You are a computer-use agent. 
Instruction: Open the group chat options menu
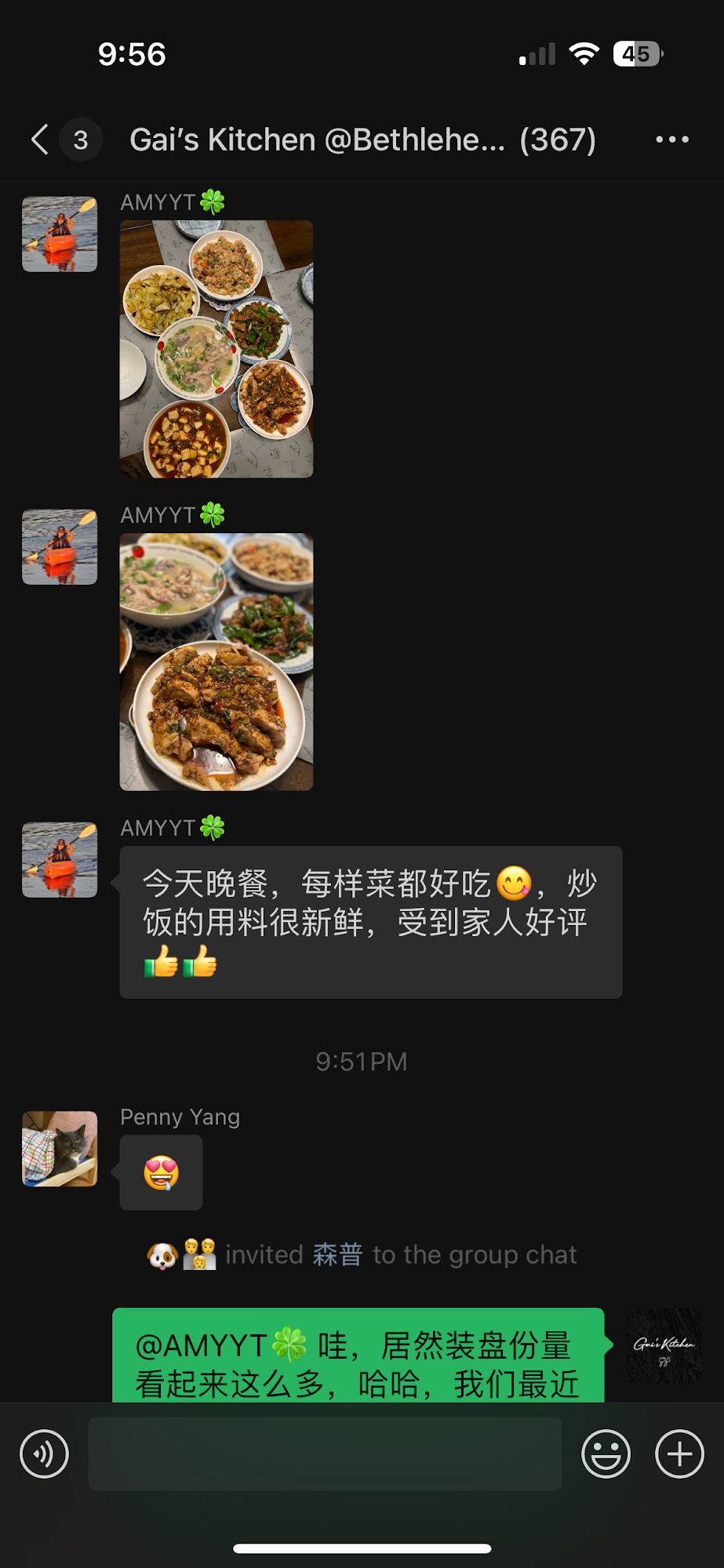(x=672, y=140)
